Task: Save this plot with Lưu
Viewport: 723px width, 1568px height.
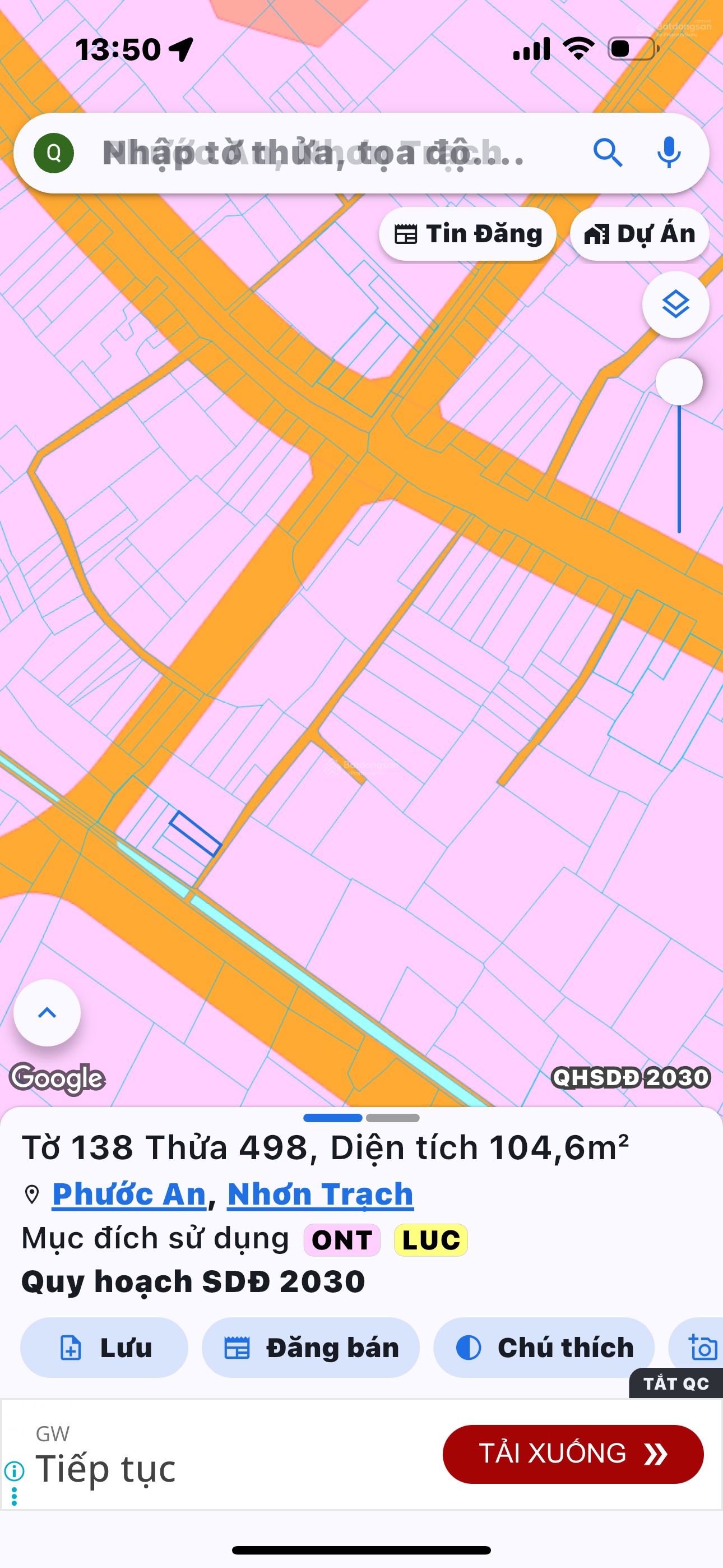Action: click(x=104, y=1348)
